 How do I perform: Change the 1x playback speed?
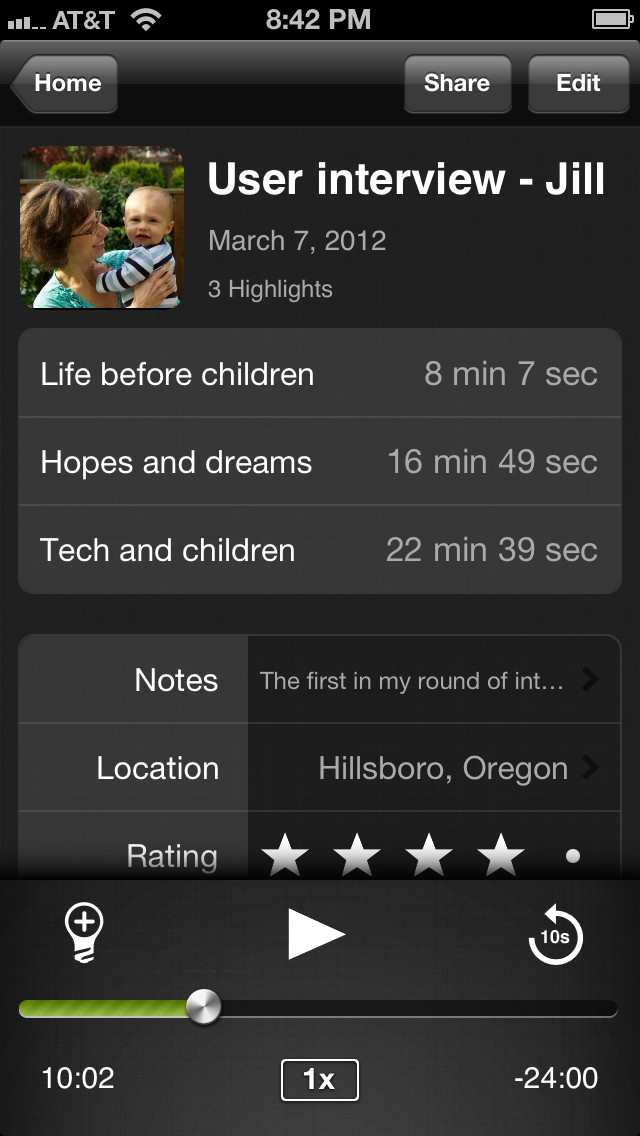(319, 1079)
